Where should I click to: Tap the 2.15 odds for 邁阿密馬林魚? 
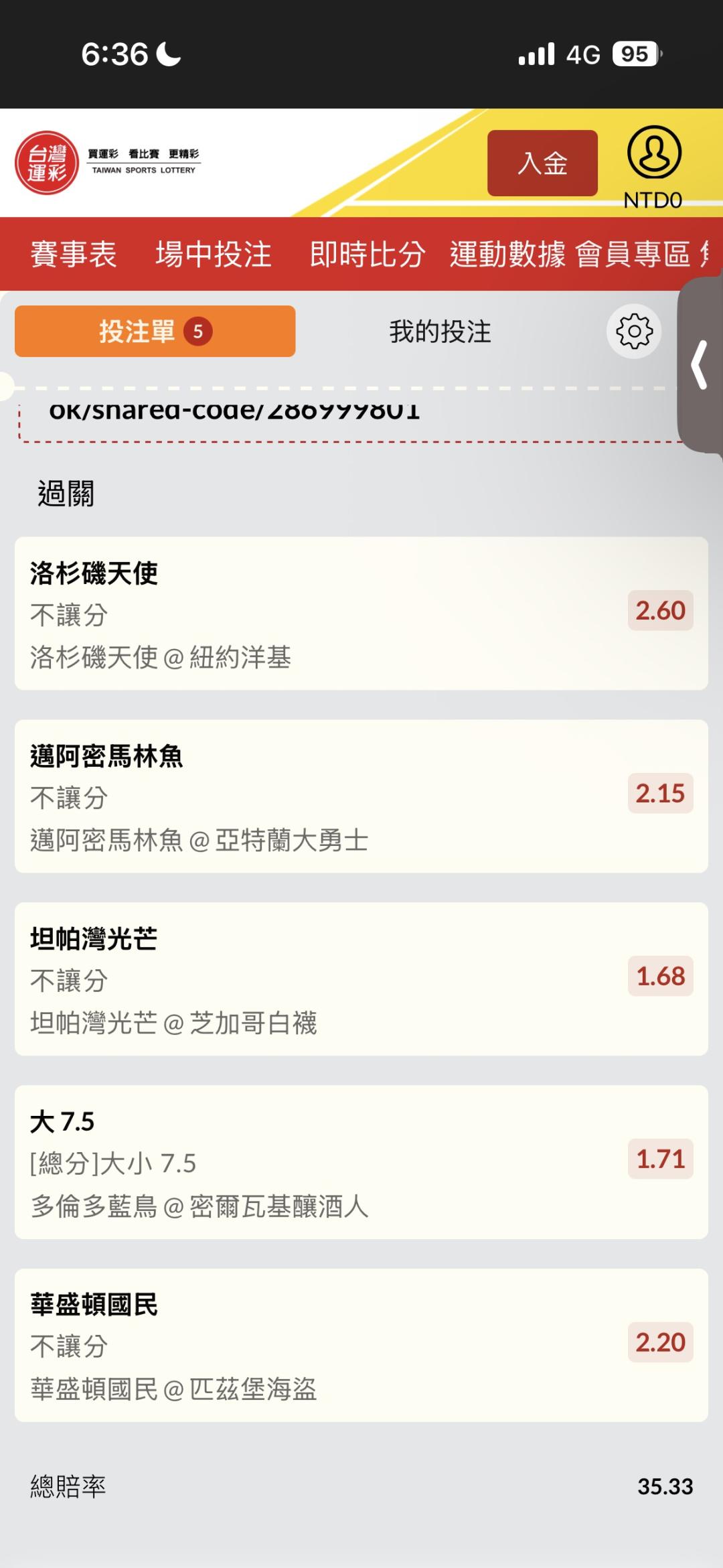(660, 793)
